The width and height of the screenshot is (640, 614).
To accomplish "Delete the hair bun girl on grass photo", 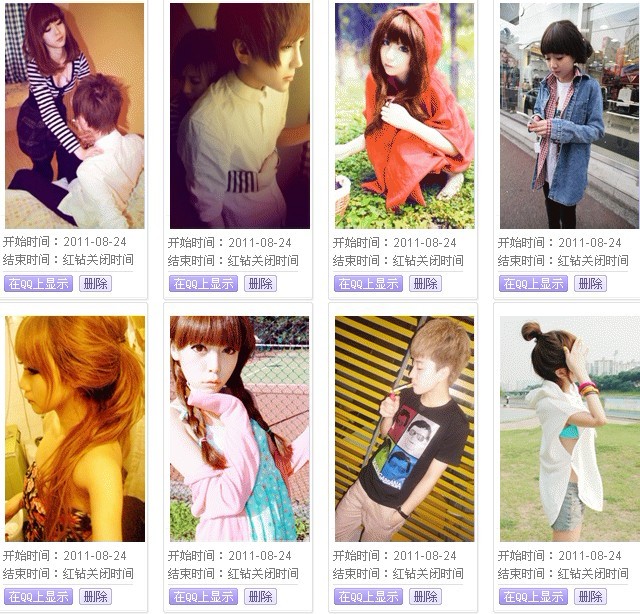I will 590,596.
